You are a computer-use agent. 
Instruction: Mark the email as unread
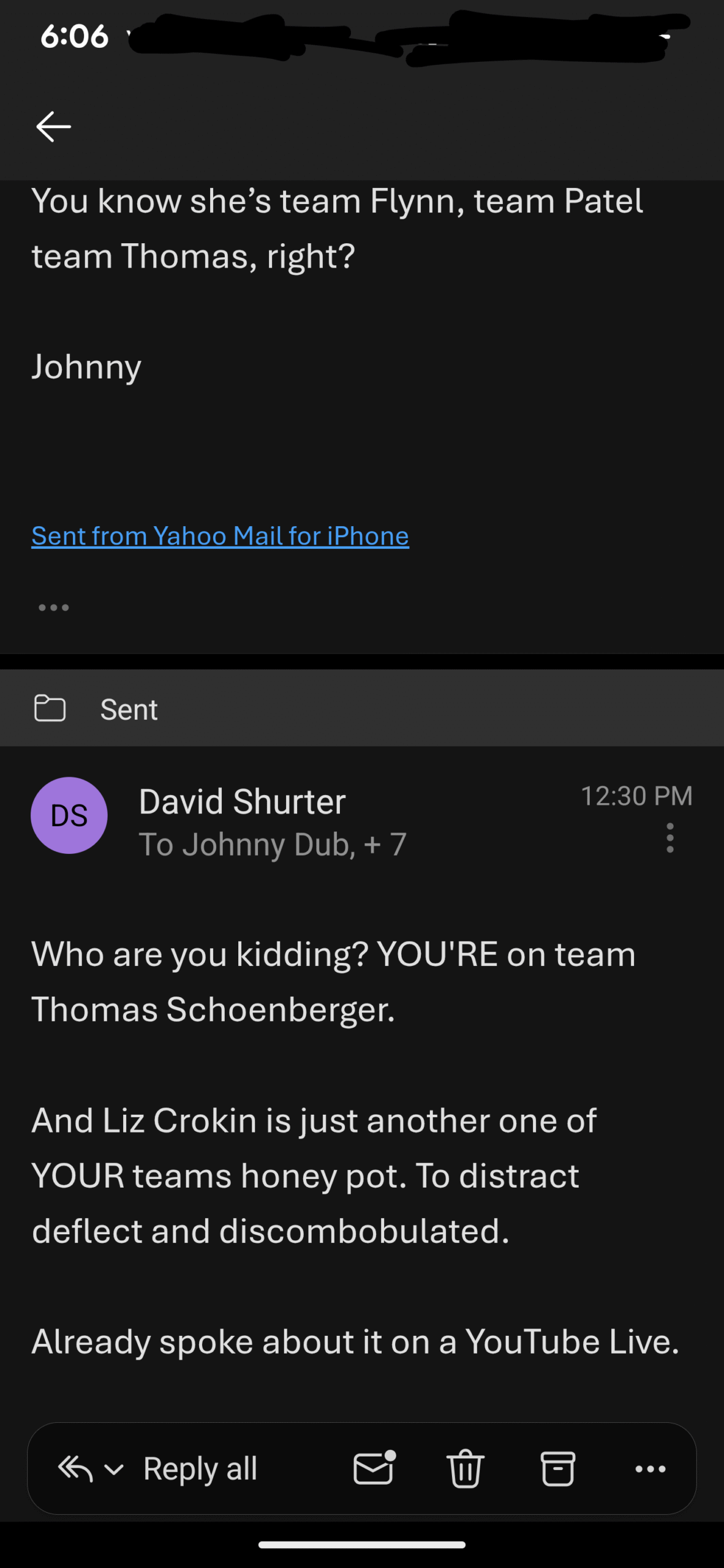pyautogui.click(x=374, y=1468)
